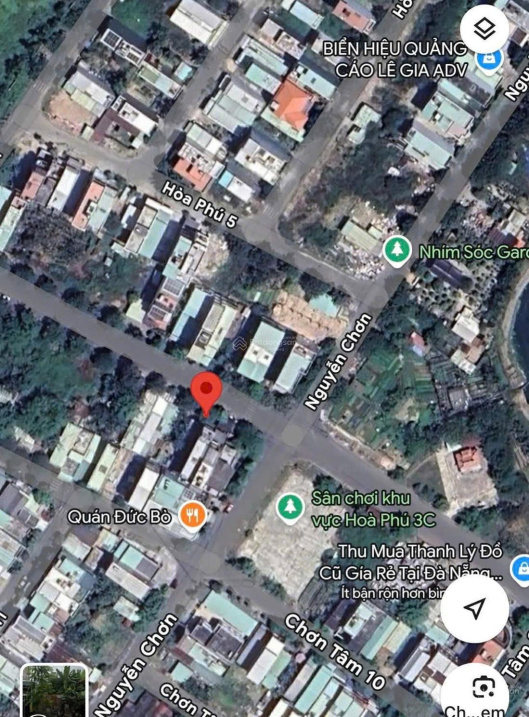Image resolution: width=529 pixels, height=717 pixels.
Task: Open the map layers button
Action: coord(484,29)
